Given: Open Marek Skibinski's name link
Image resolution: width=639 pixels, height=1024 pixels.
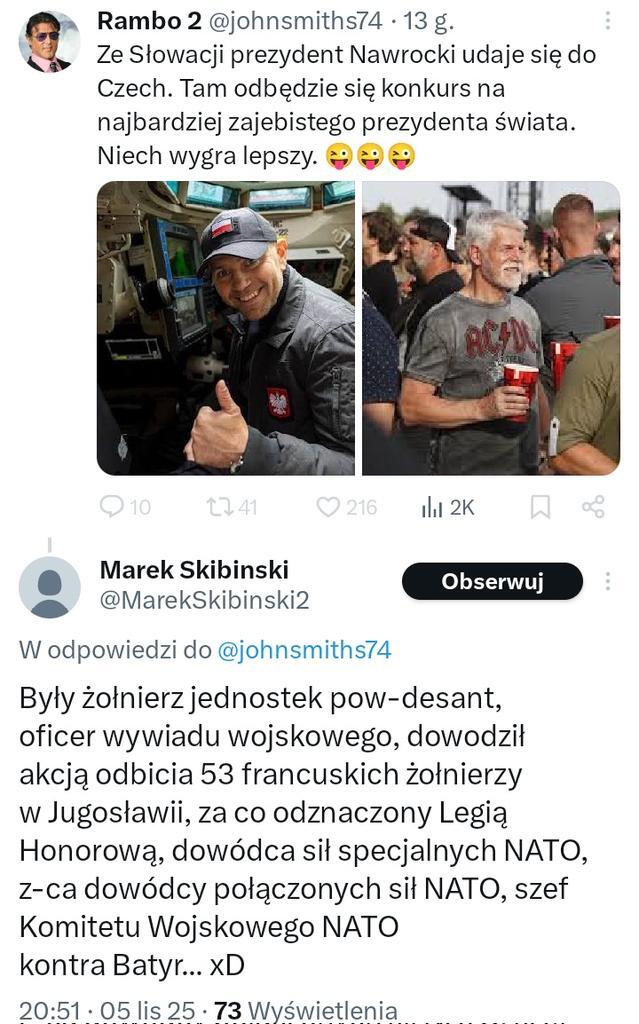Looking at the screenshot, I should click(194, 570).
